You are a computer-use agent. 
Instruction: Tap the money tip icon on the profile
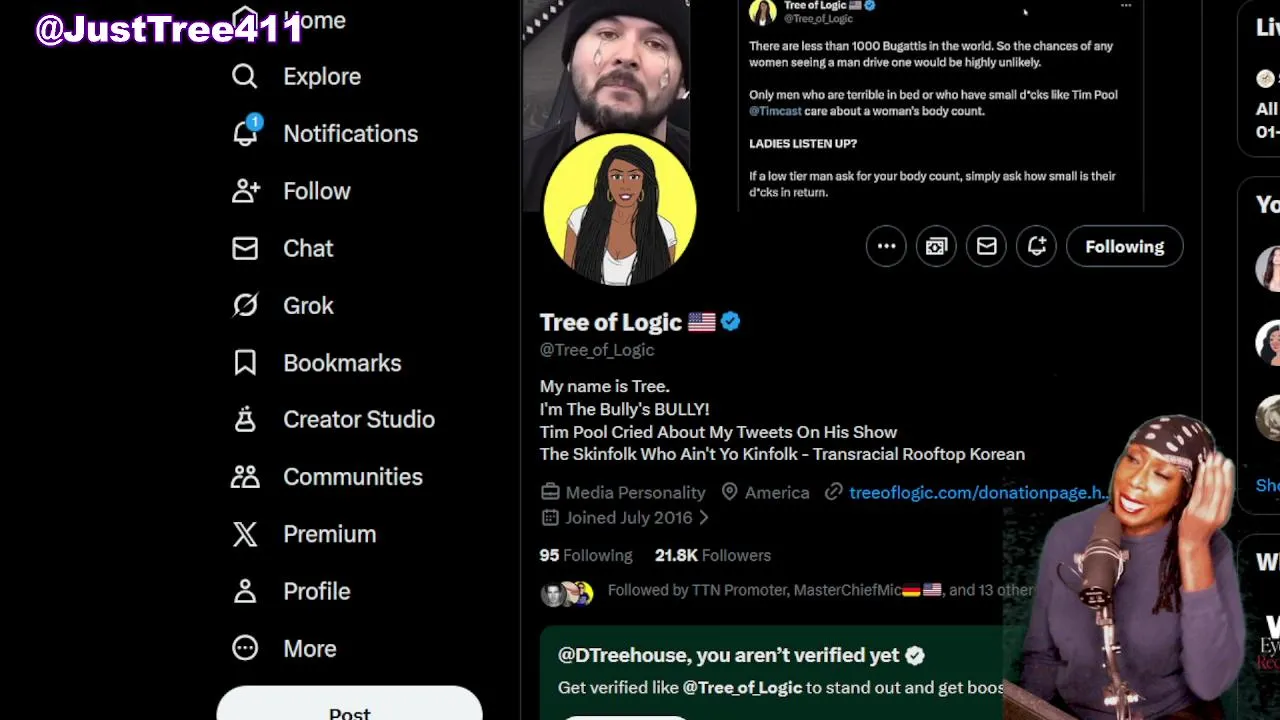pos(936,247)
